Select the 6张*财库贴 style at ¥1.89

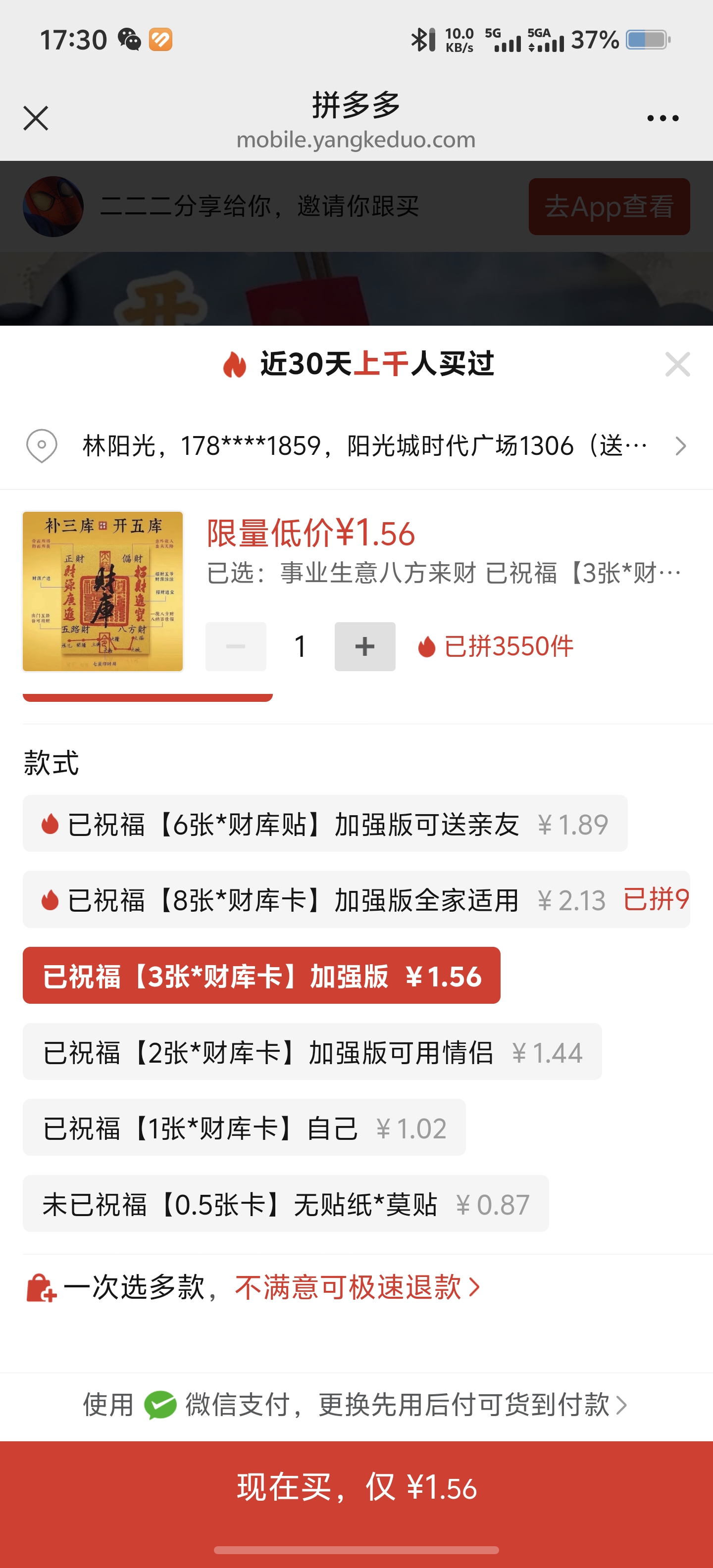pyautogui.click(x=324, y=824)
